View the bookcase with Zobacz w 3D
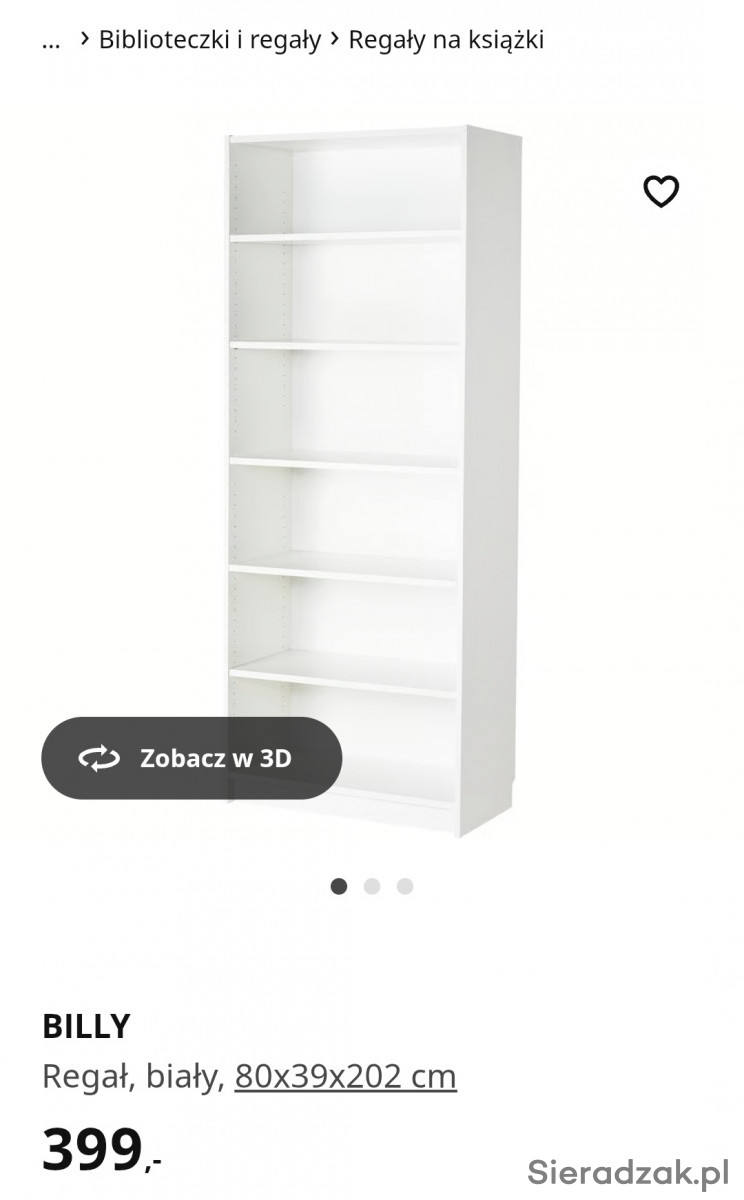 [192, 758]
